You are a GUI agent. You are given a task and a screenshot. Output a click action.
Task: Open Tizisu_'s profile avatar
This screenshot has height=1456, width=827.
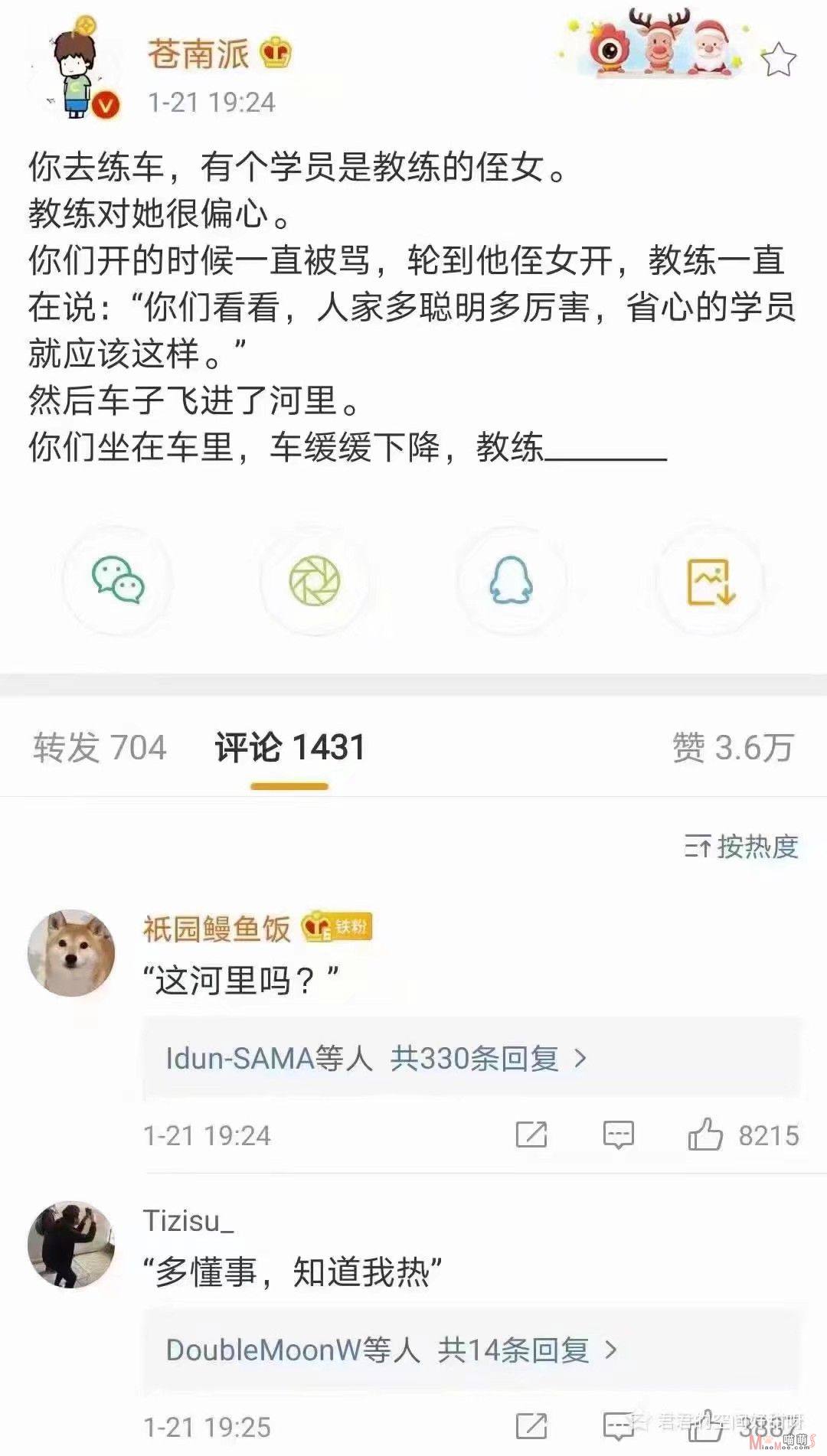71,1245
